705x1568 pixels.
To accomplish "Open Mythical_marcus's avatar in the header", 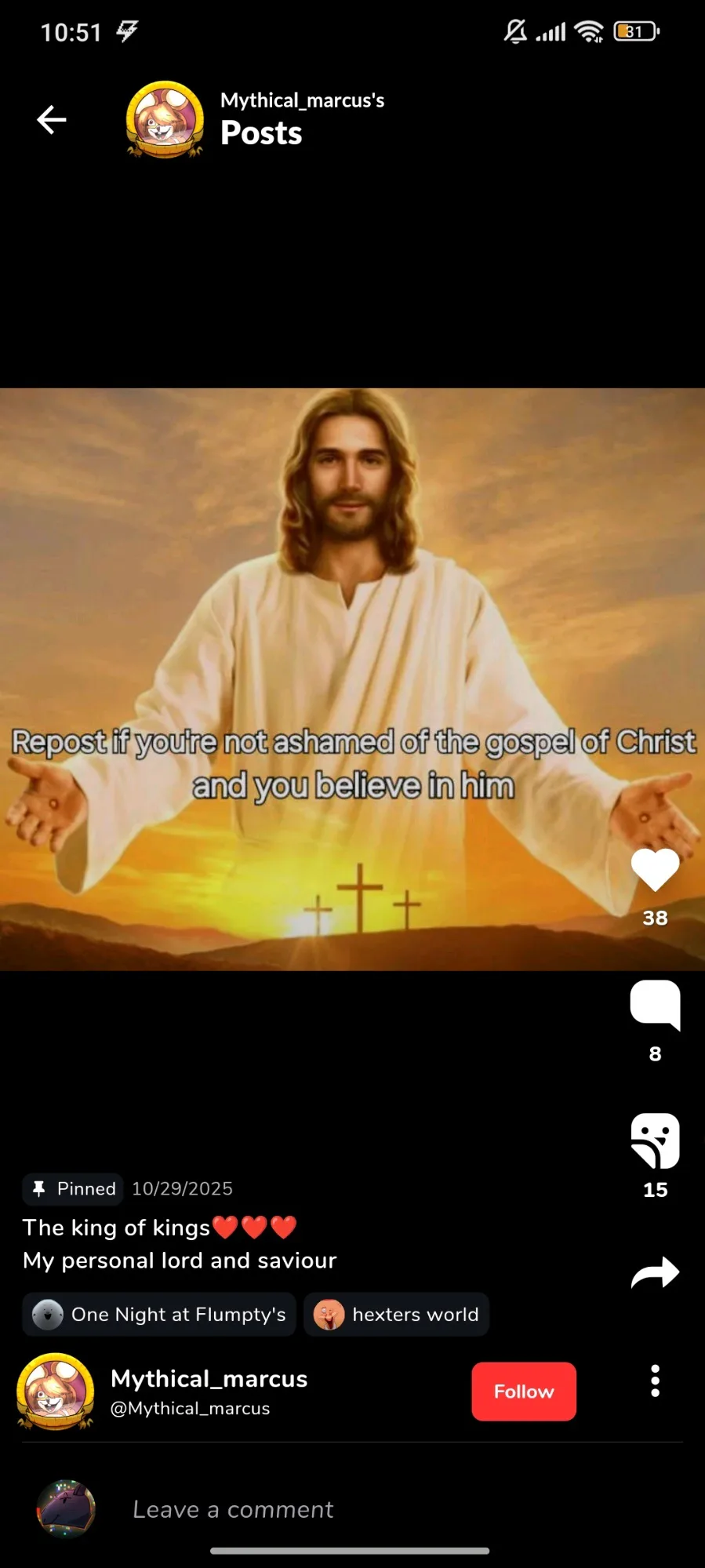I will pos(165,120).
